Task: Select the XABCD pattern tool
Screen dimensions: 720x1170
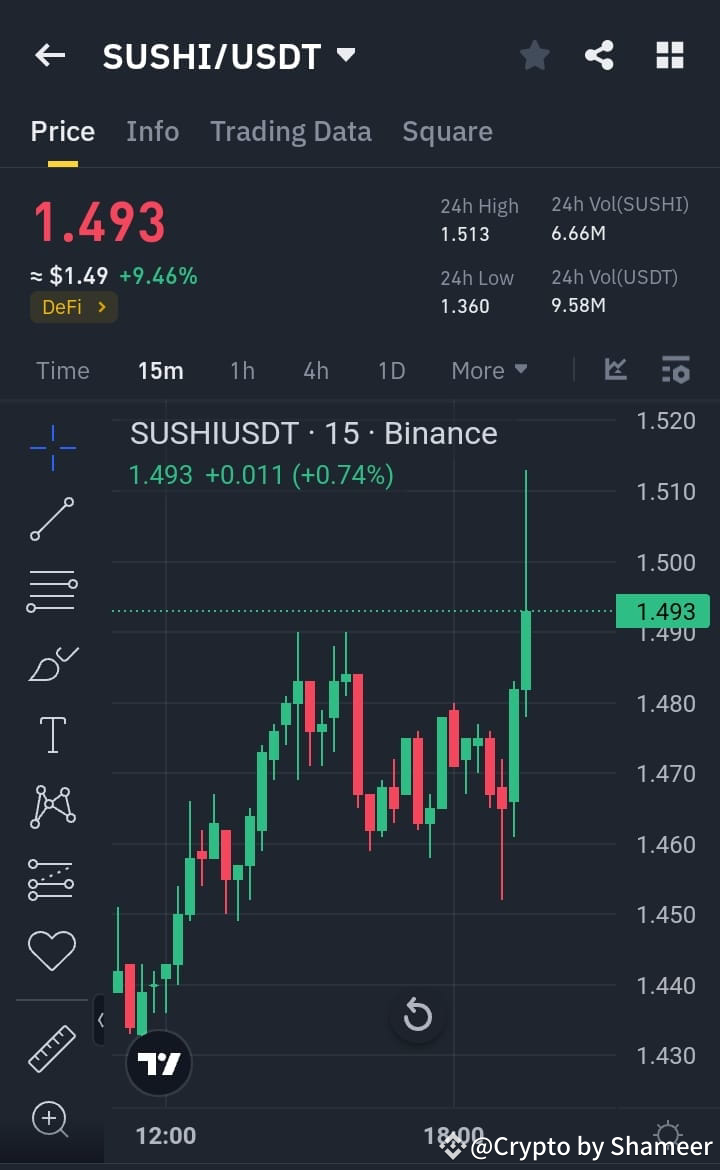Action: 52,806
